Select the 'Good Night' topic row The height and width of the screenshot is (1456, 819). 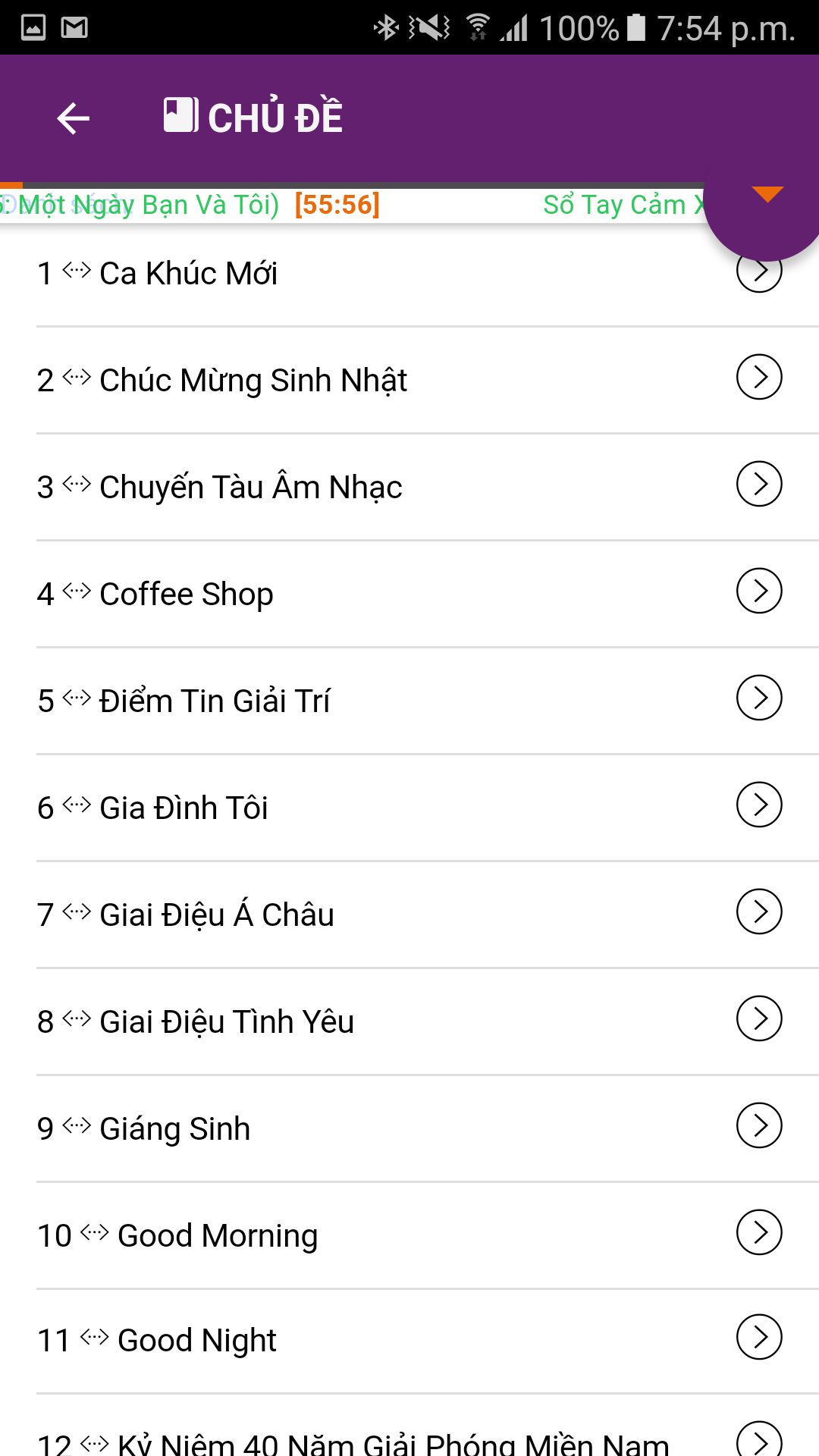click(x=303, y=1341)
